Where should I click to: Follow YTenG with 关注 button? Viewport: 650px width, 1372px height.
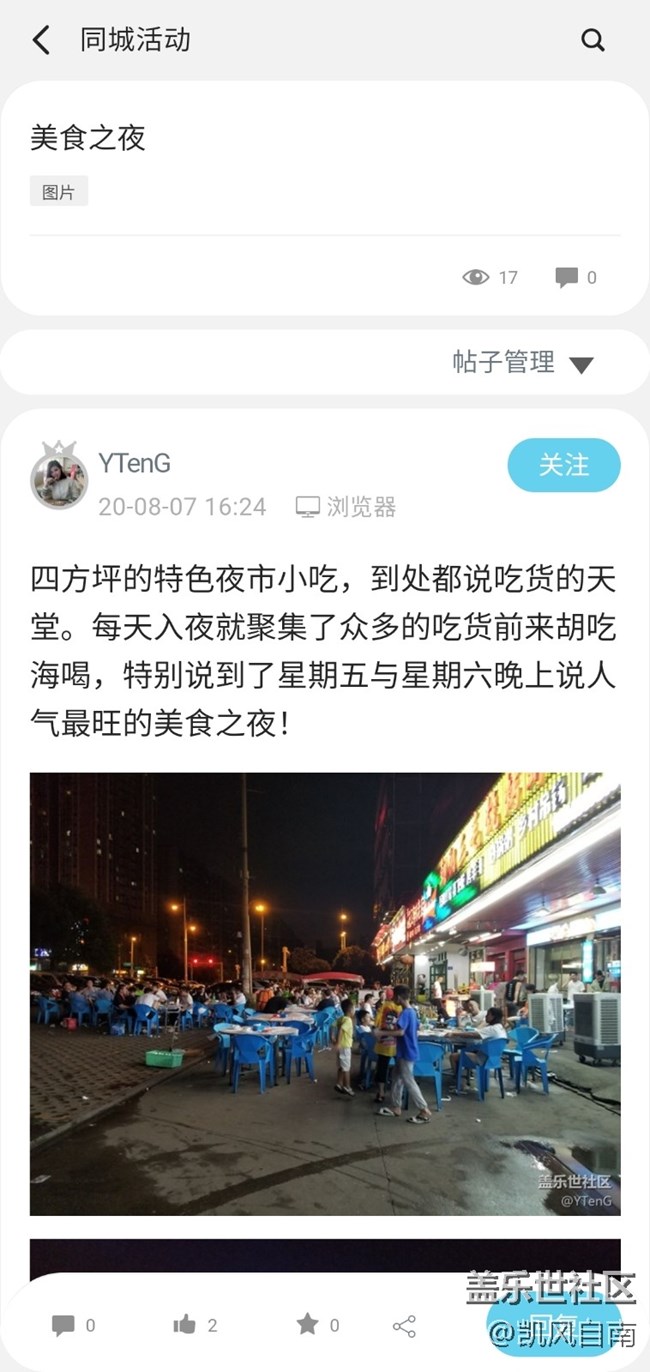pos(564,465)
